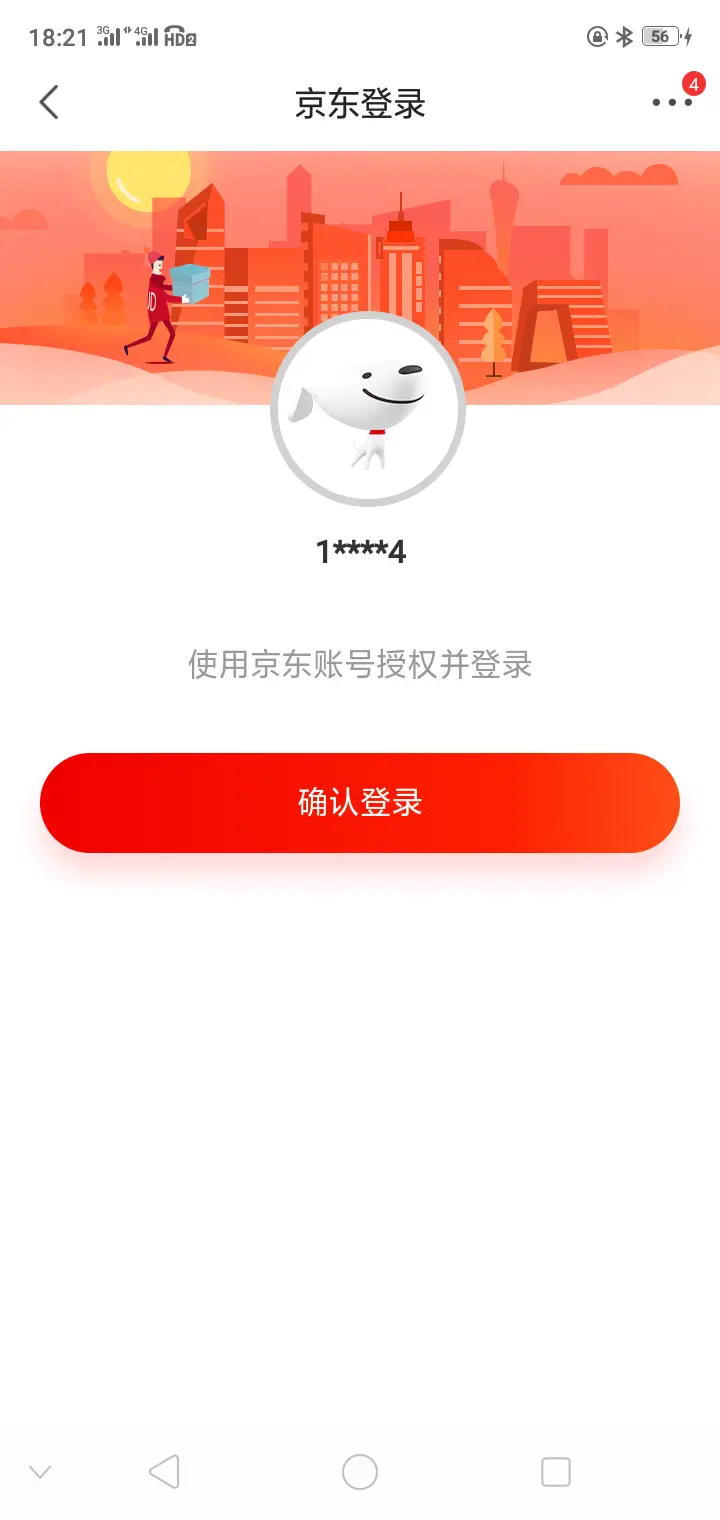
Task: Open the three-dot overflow menu
Action: coord(671,102)
